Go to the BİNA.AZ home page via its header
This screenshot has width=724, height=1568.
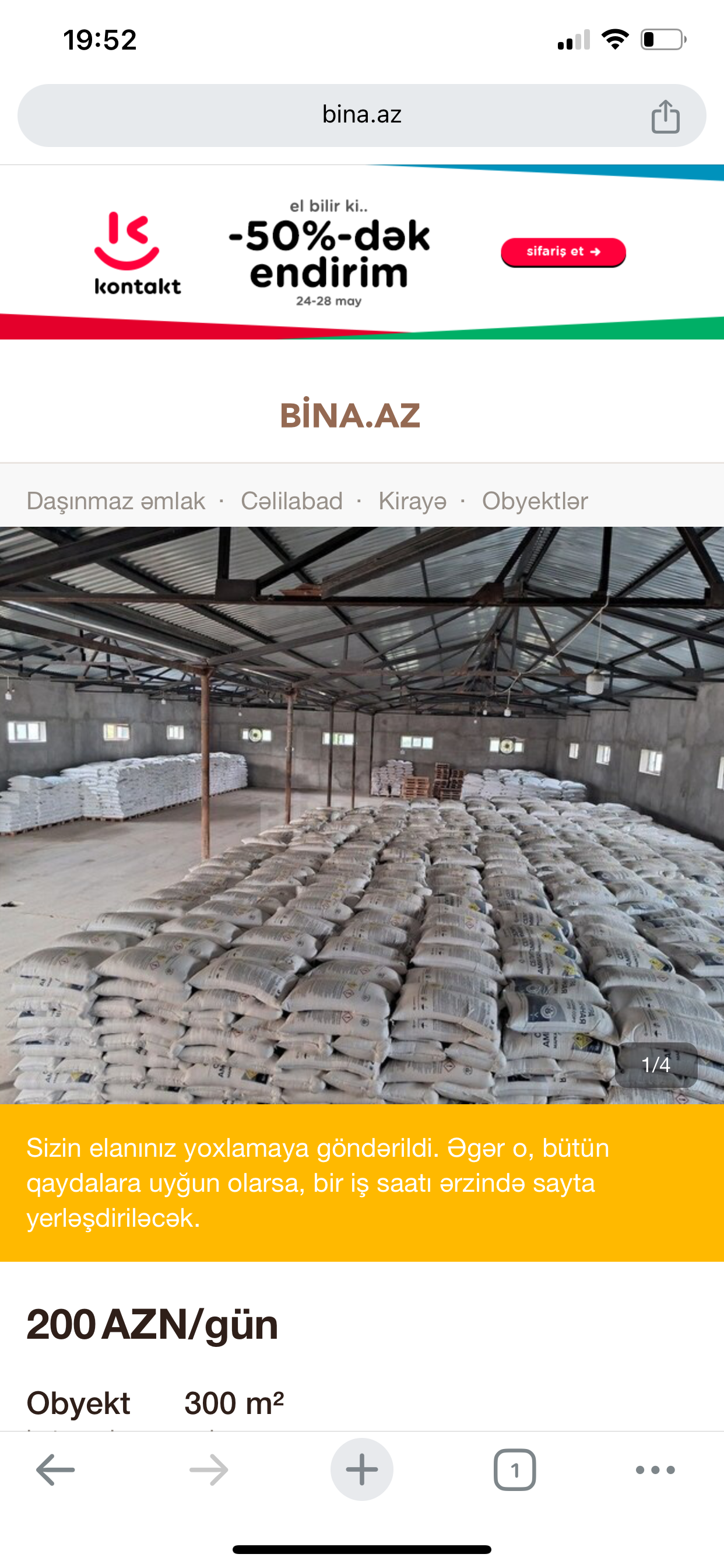click(350, 415)
